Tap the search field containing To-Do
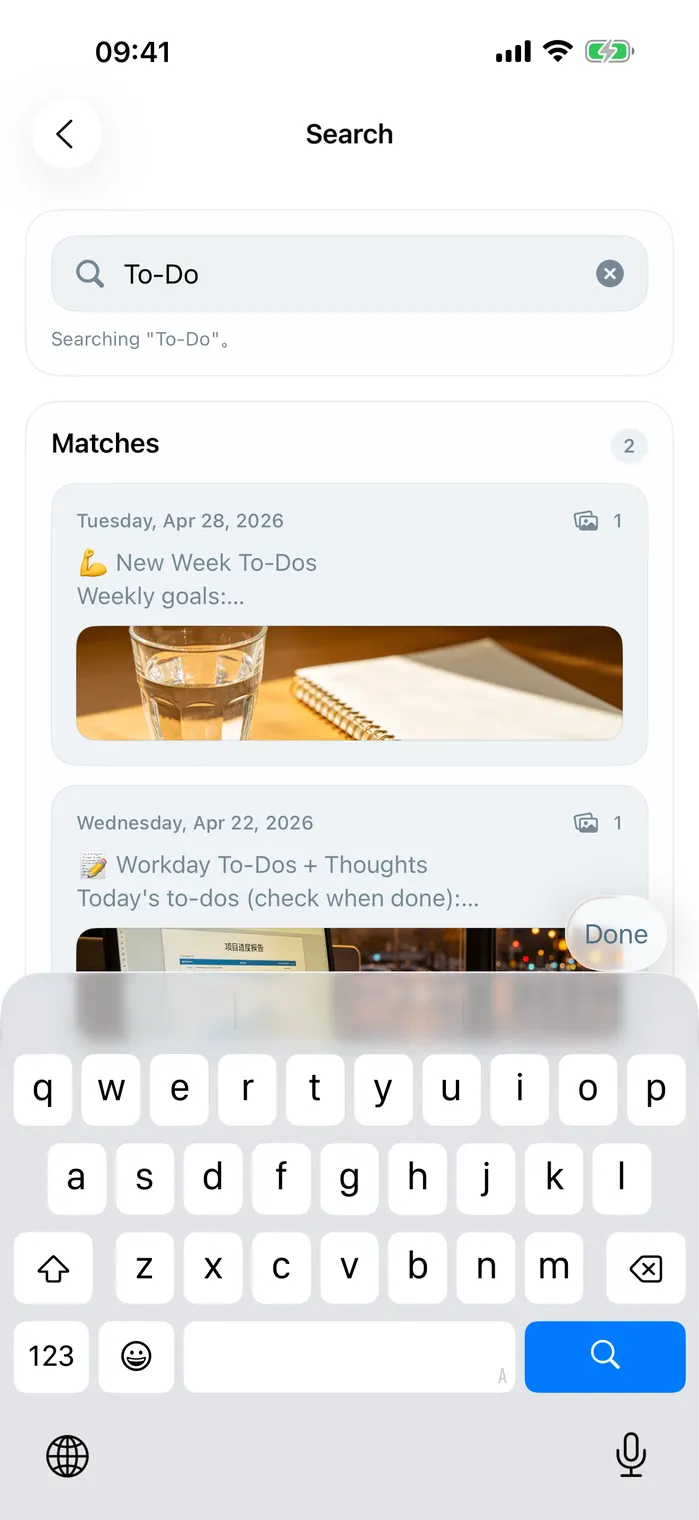This screenshot has width=699, height=1520. pos(349,273)
